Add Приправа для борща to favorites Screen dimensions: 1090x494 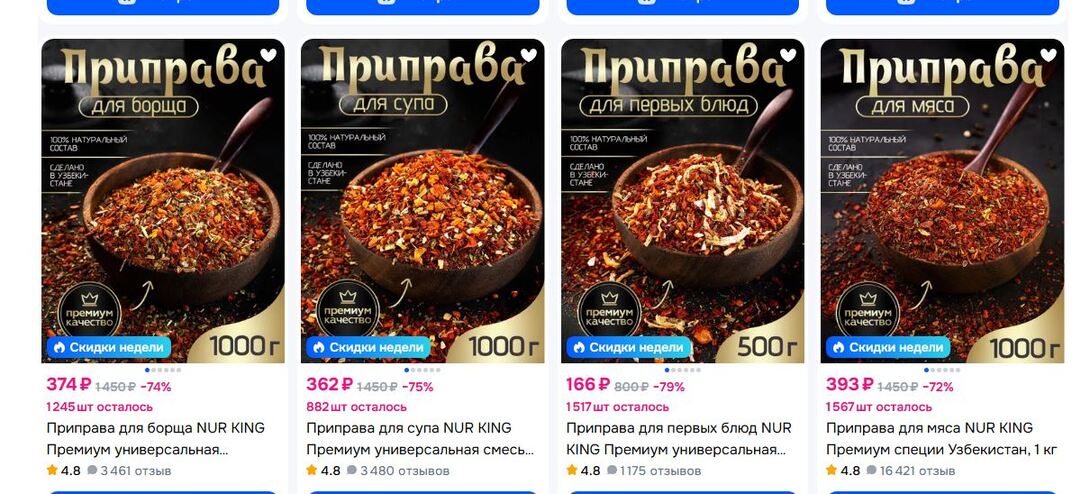(268, 56)
